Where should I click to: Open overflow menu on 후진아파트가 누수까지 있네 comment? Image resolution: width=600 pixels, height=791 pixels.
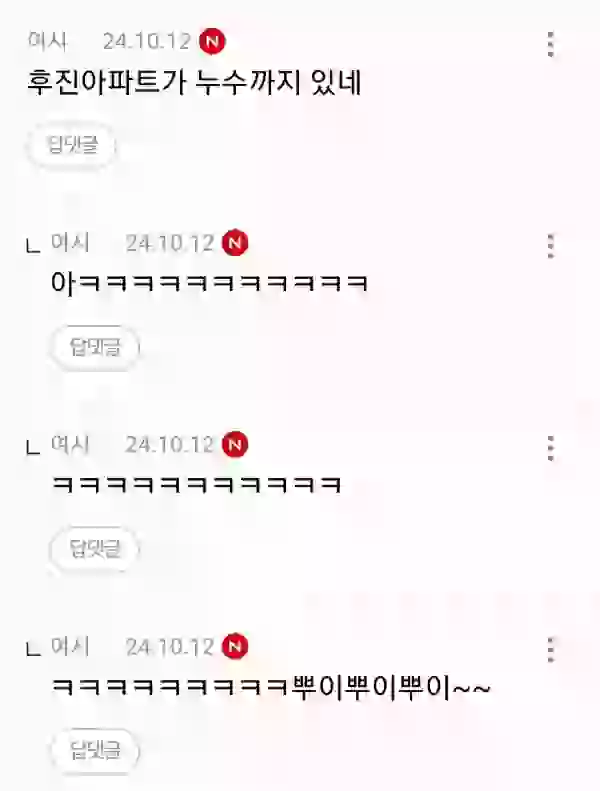pos(550,44)
